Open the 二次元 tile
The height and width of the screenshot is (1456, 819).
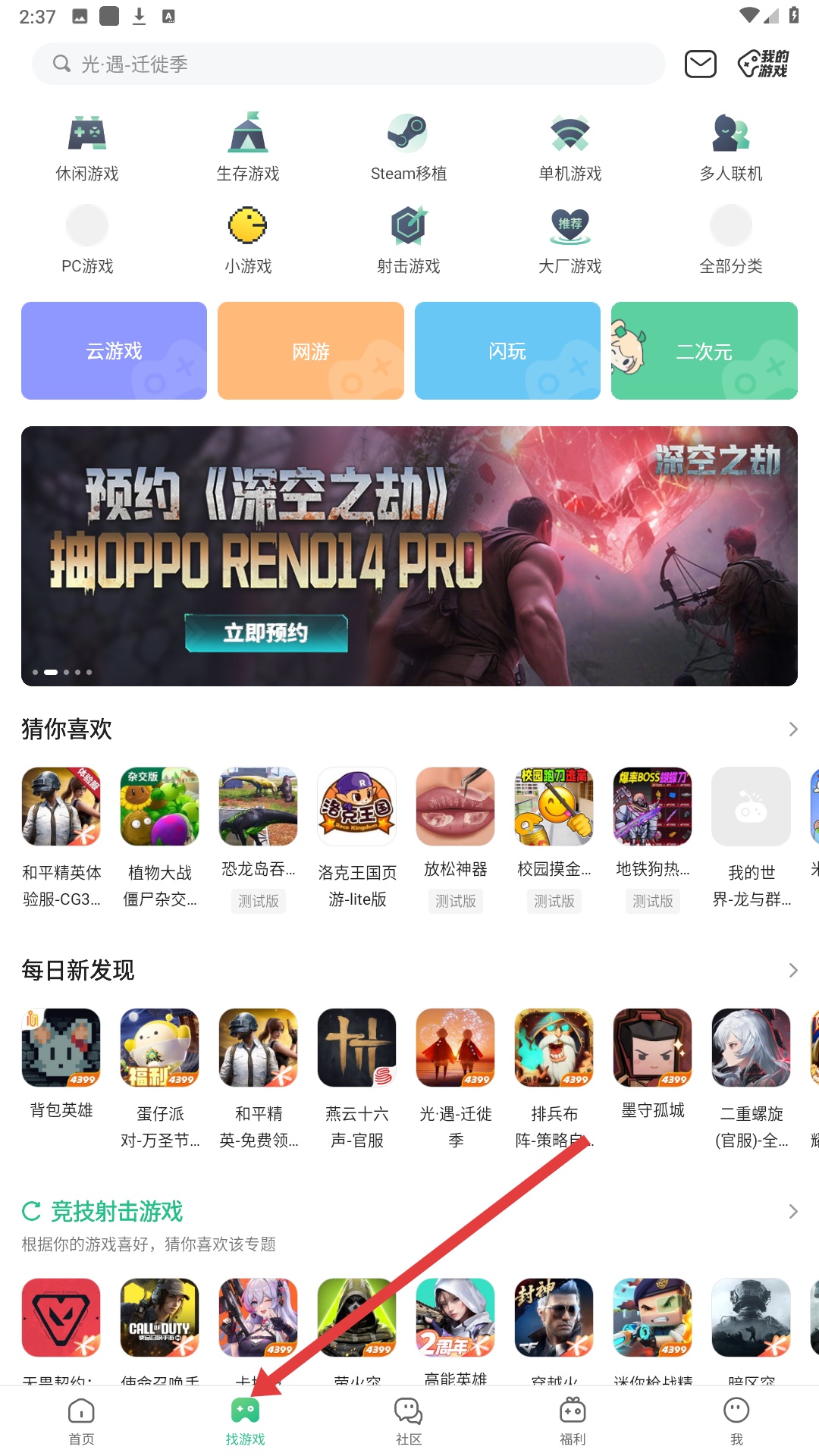[704, 350]
